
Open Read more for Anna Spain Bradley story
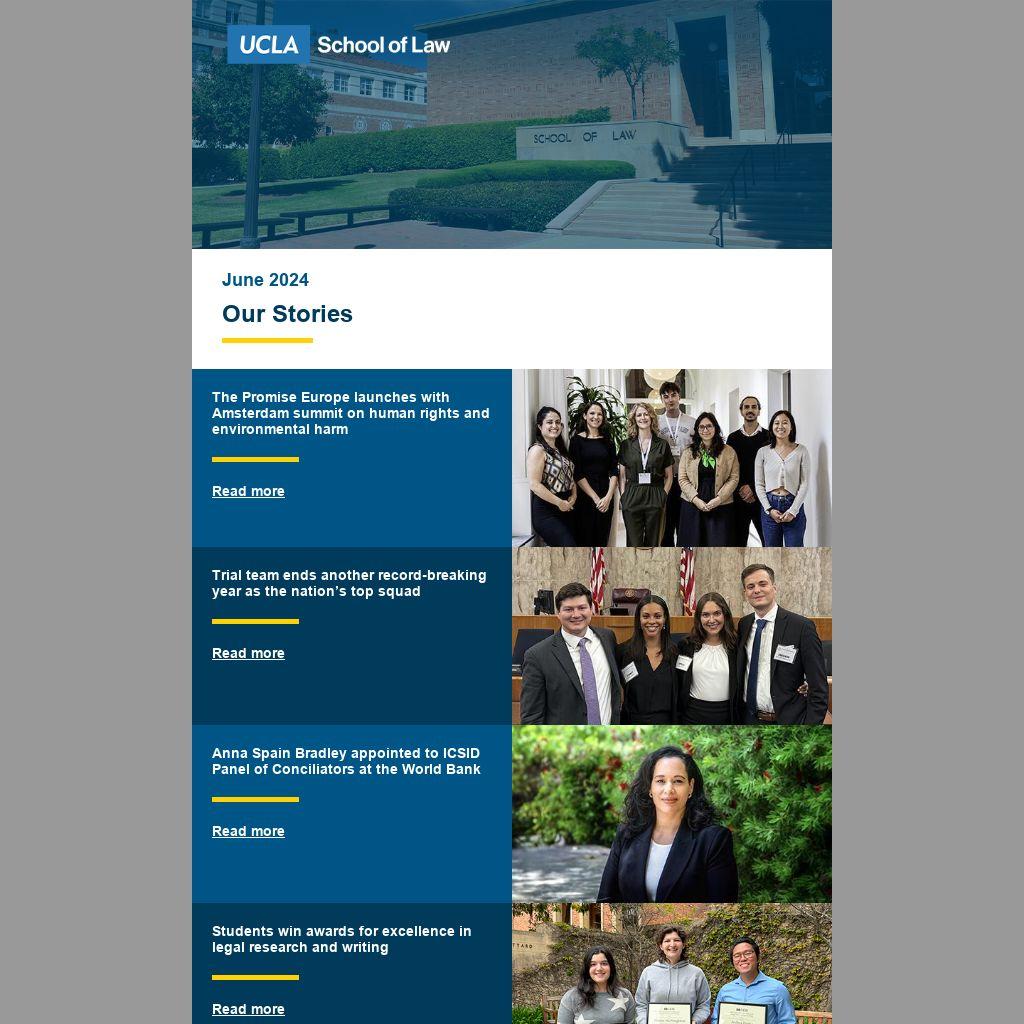(x=248, y=831)
